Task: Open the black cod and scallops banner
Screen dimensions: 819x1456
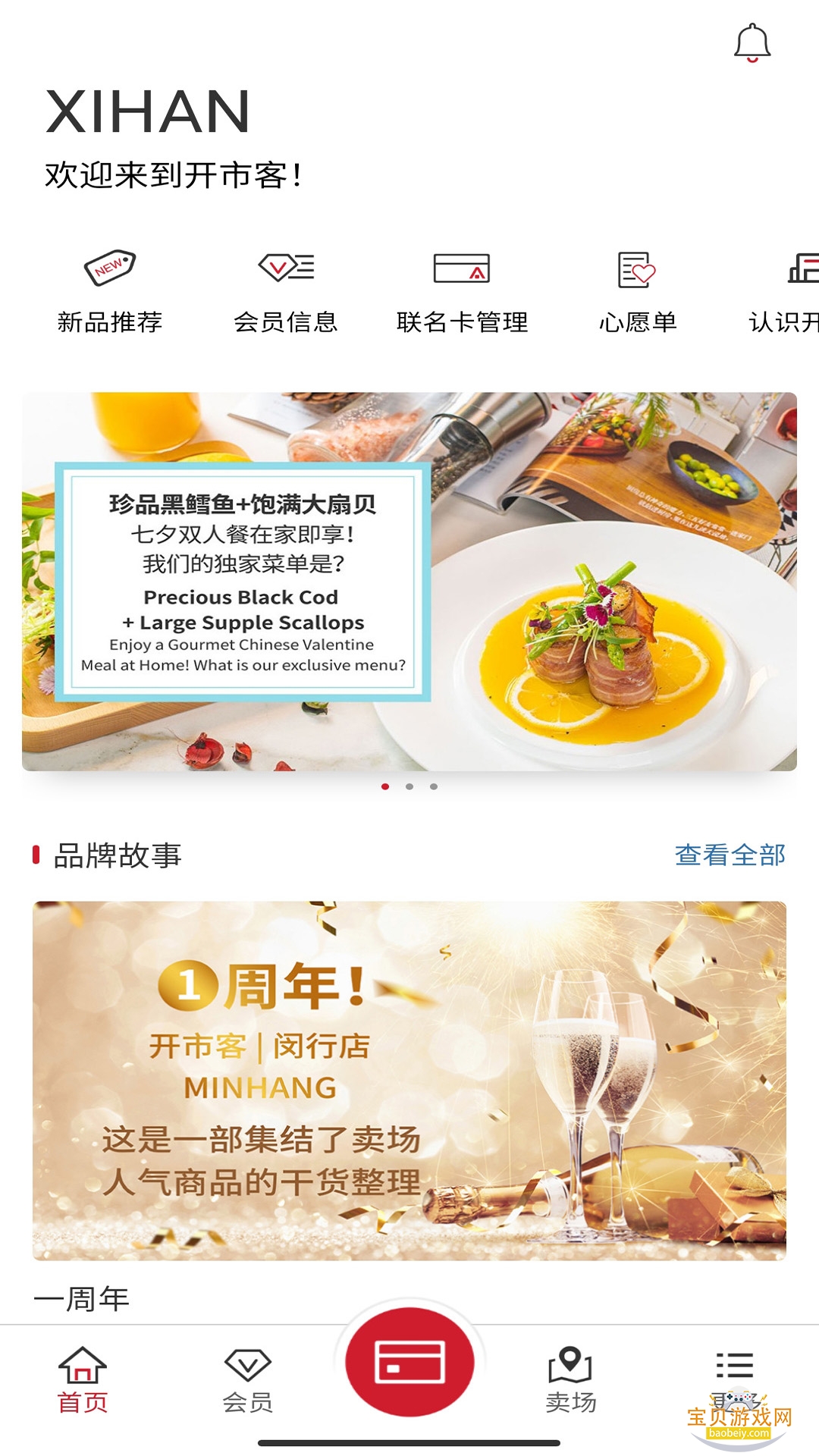Action: (x=409, y=582)
